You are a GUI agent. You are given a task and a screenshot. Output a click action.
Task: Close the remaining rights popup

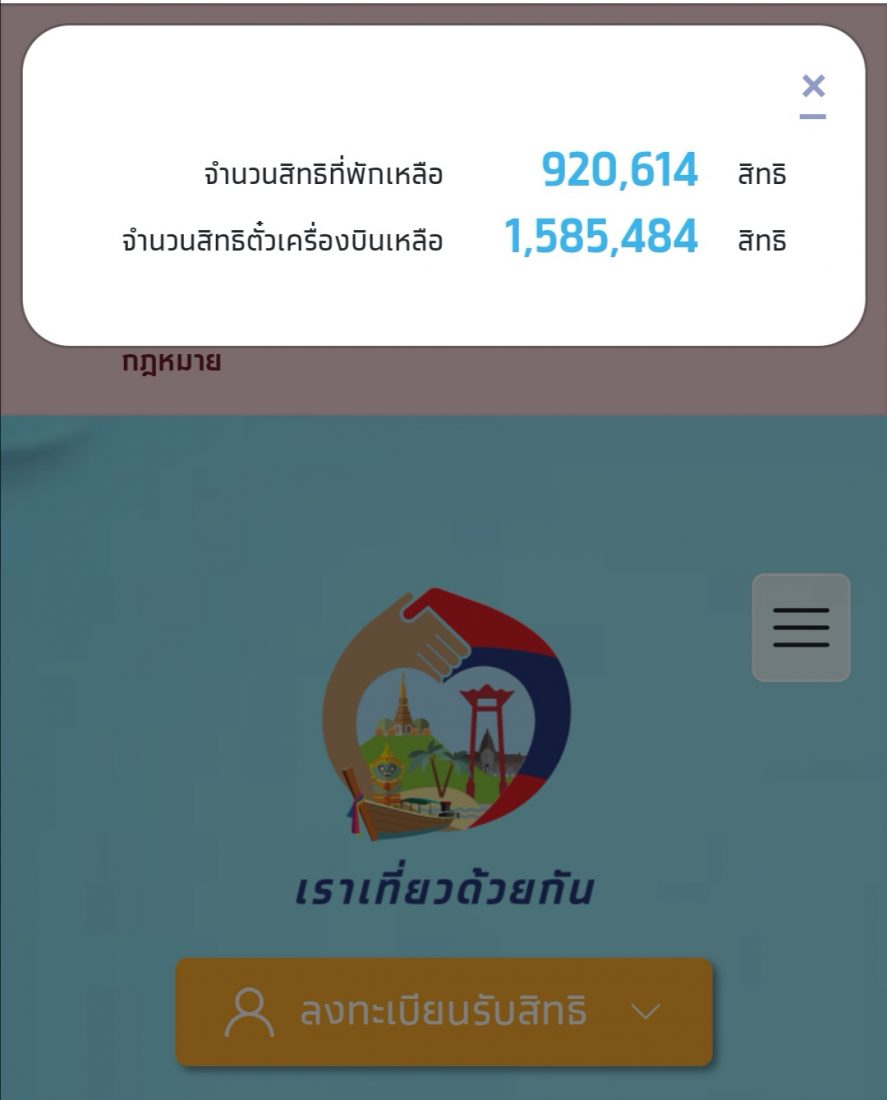[x=813, y=87]
